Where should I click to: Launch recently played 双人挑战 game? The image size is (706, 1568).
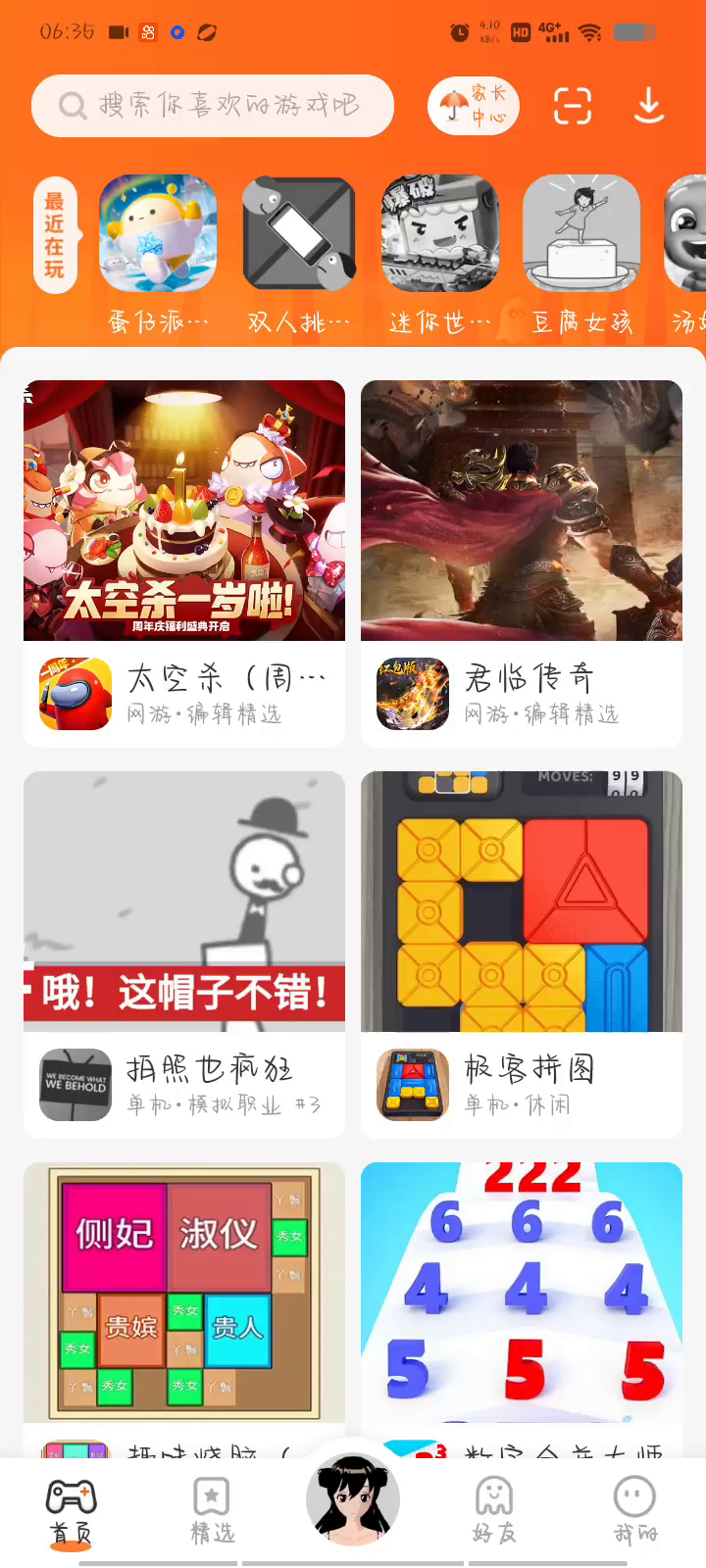click(298, 235)
